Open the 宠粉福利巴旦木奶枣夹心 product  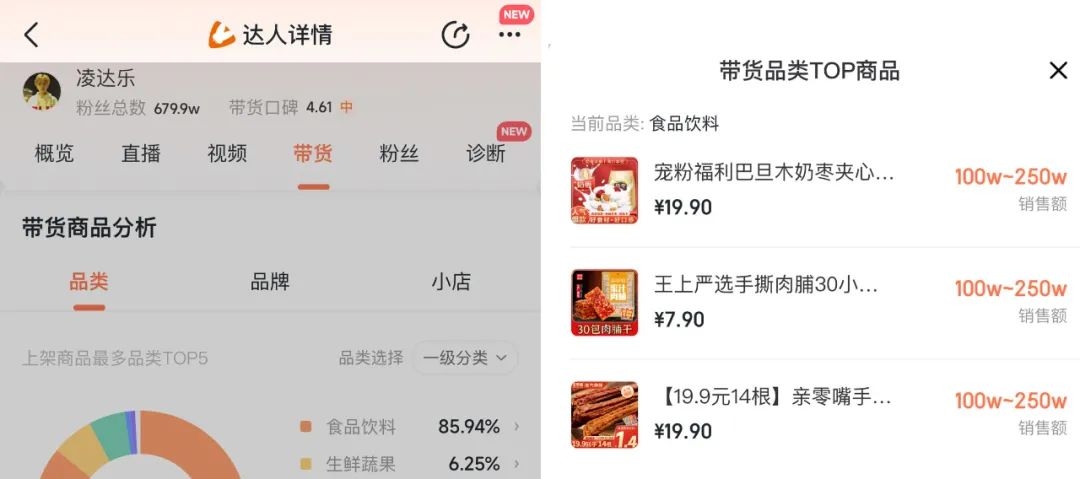tap(775, 190)
